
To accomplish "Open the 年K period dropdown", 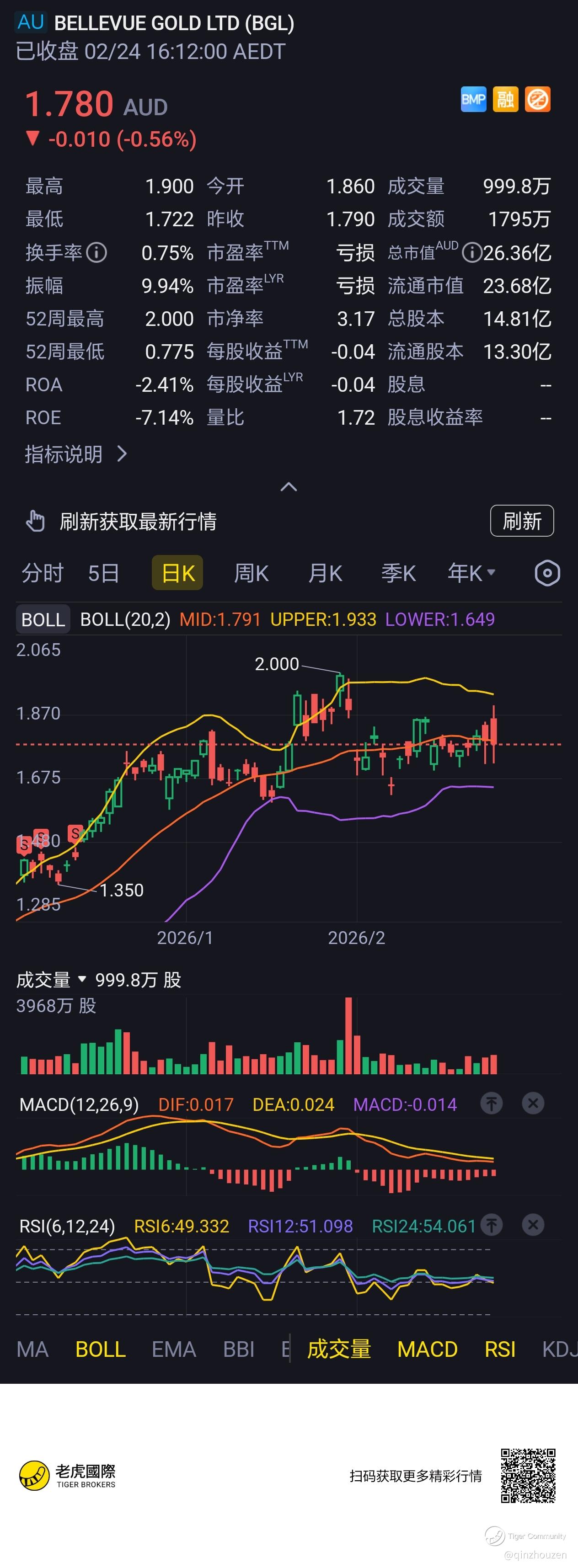I will point(471,573).
